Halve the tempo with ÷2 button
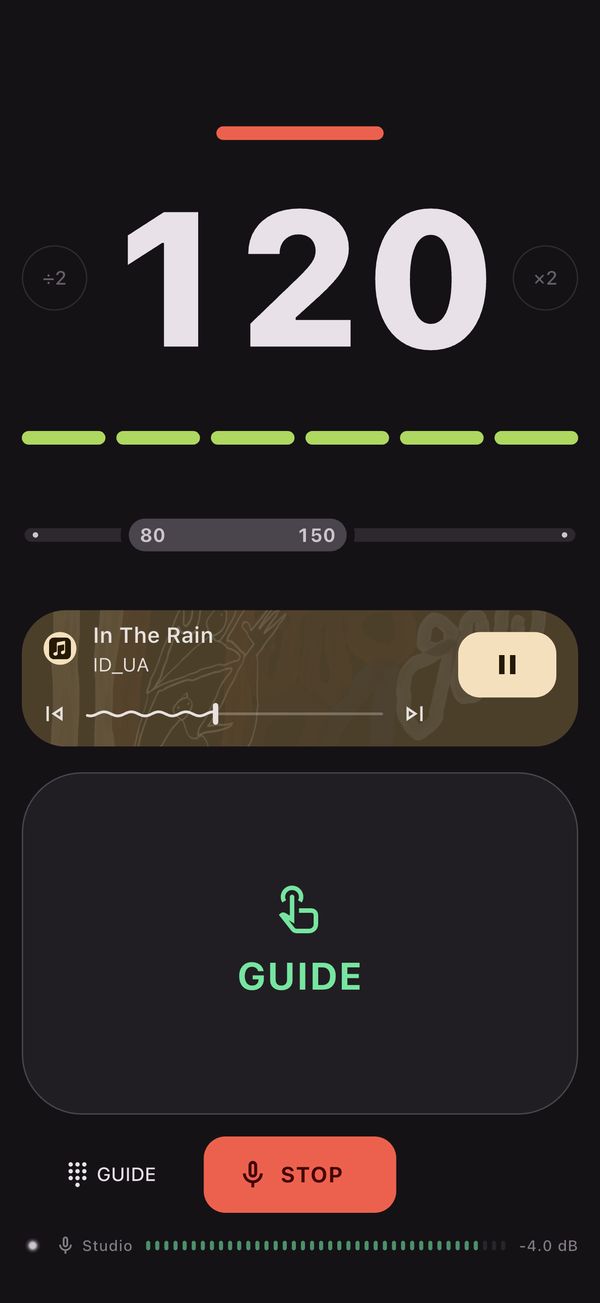Viewport: 600px width, 1303px height. tap(54, 278)
